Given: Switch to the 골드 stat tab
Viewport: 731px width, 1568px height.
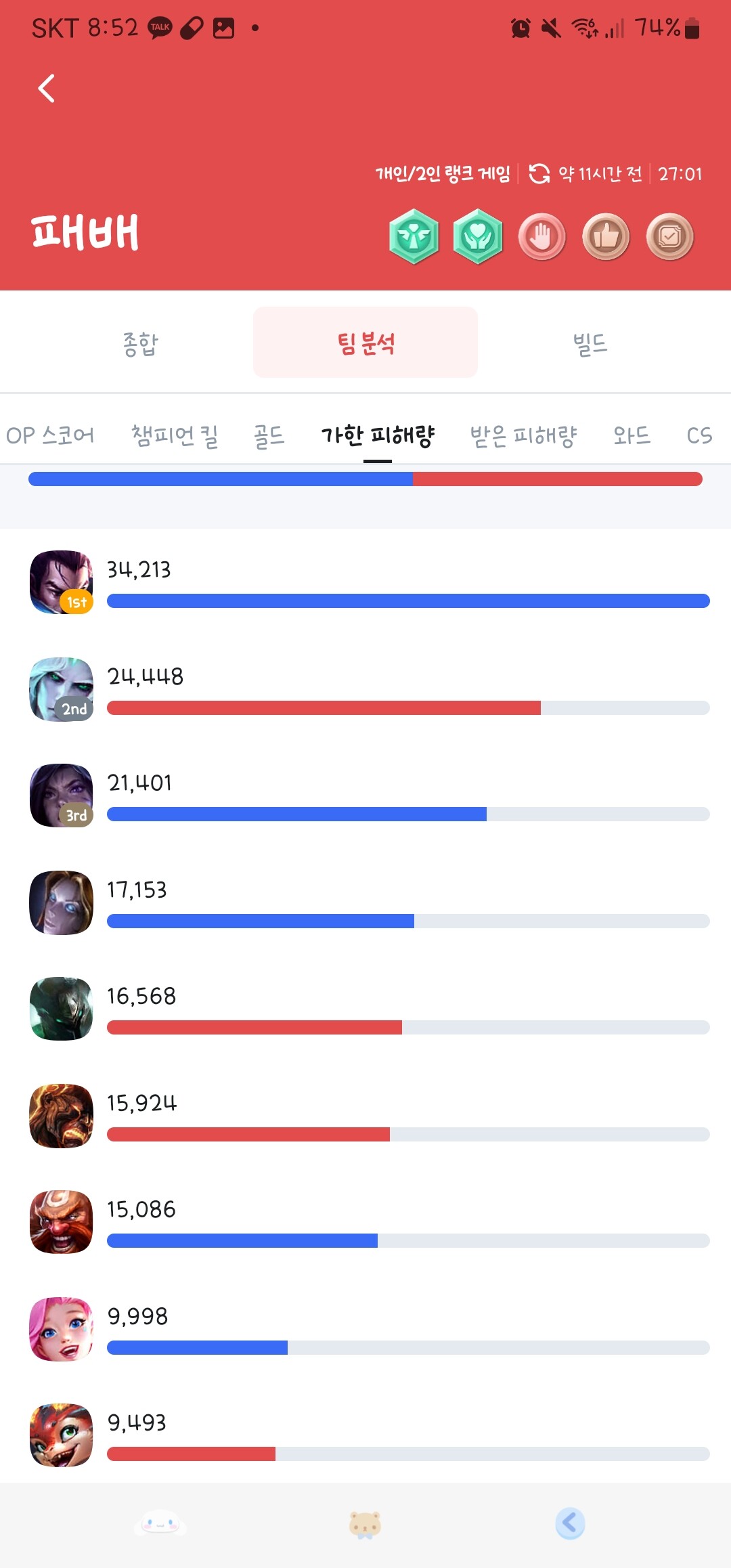Looking at the screenshot, I should pos(269,435).
